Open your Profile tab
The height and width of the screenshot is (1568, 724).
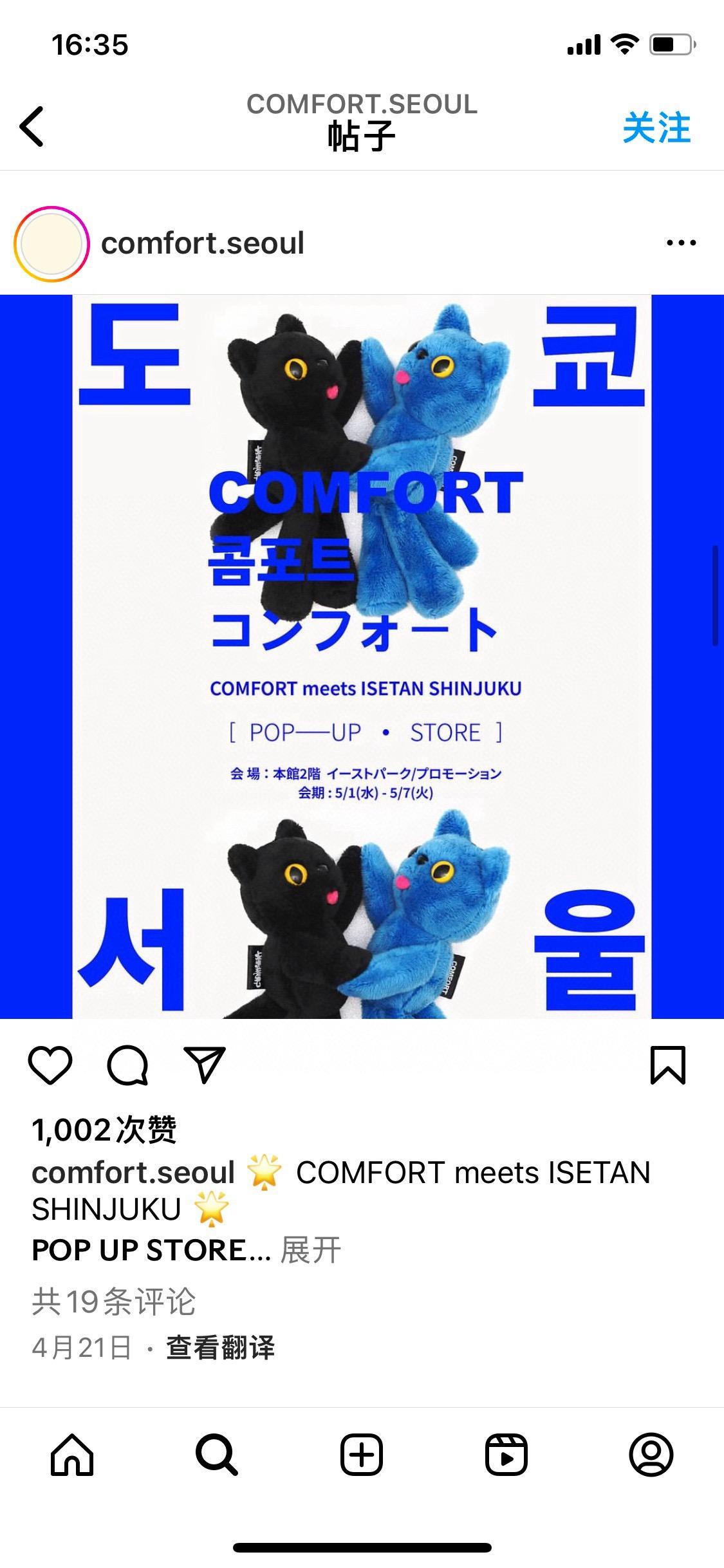point(651,1455)
